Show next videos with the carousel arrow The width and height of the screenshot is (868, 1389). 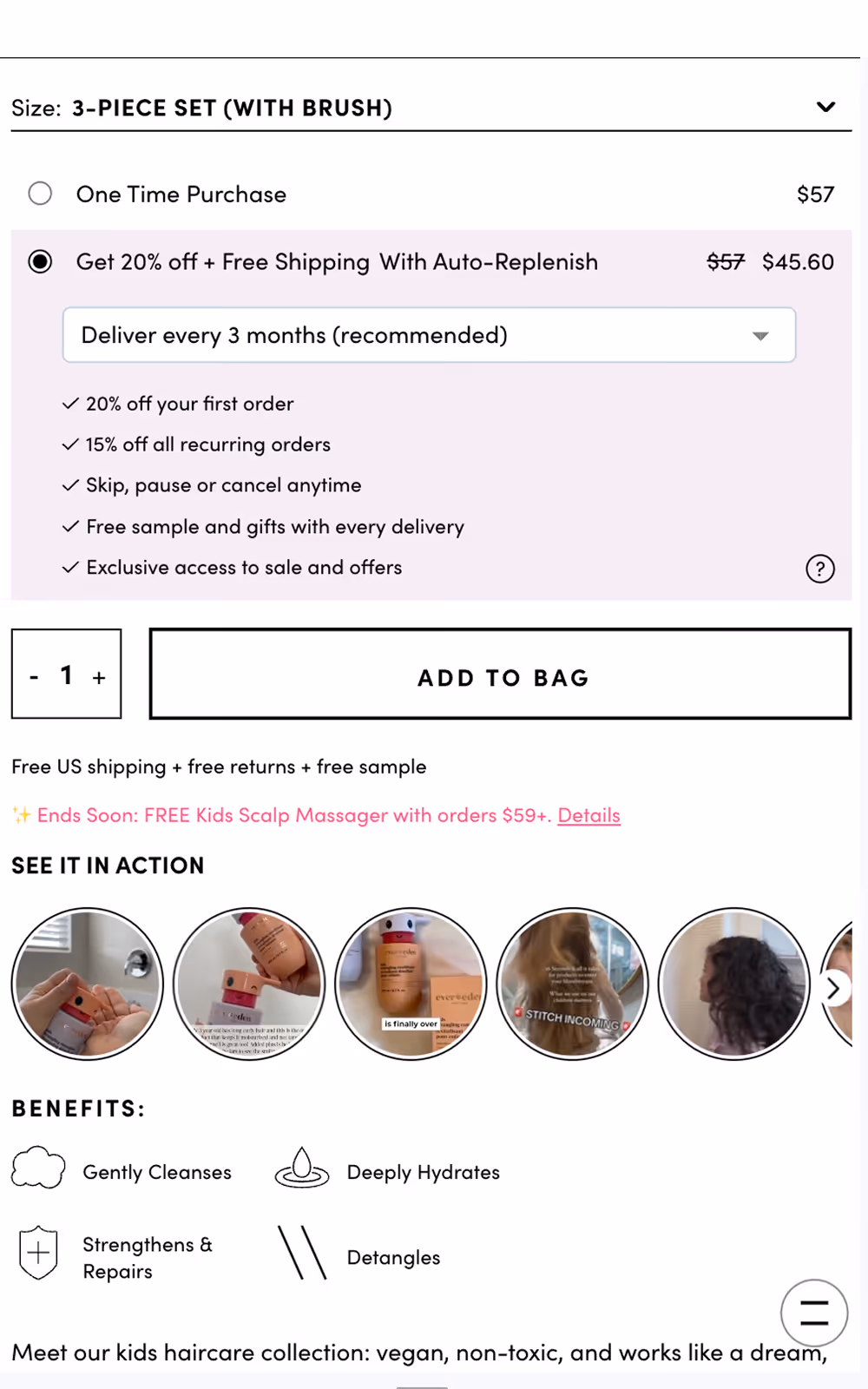tap(833, 988)
